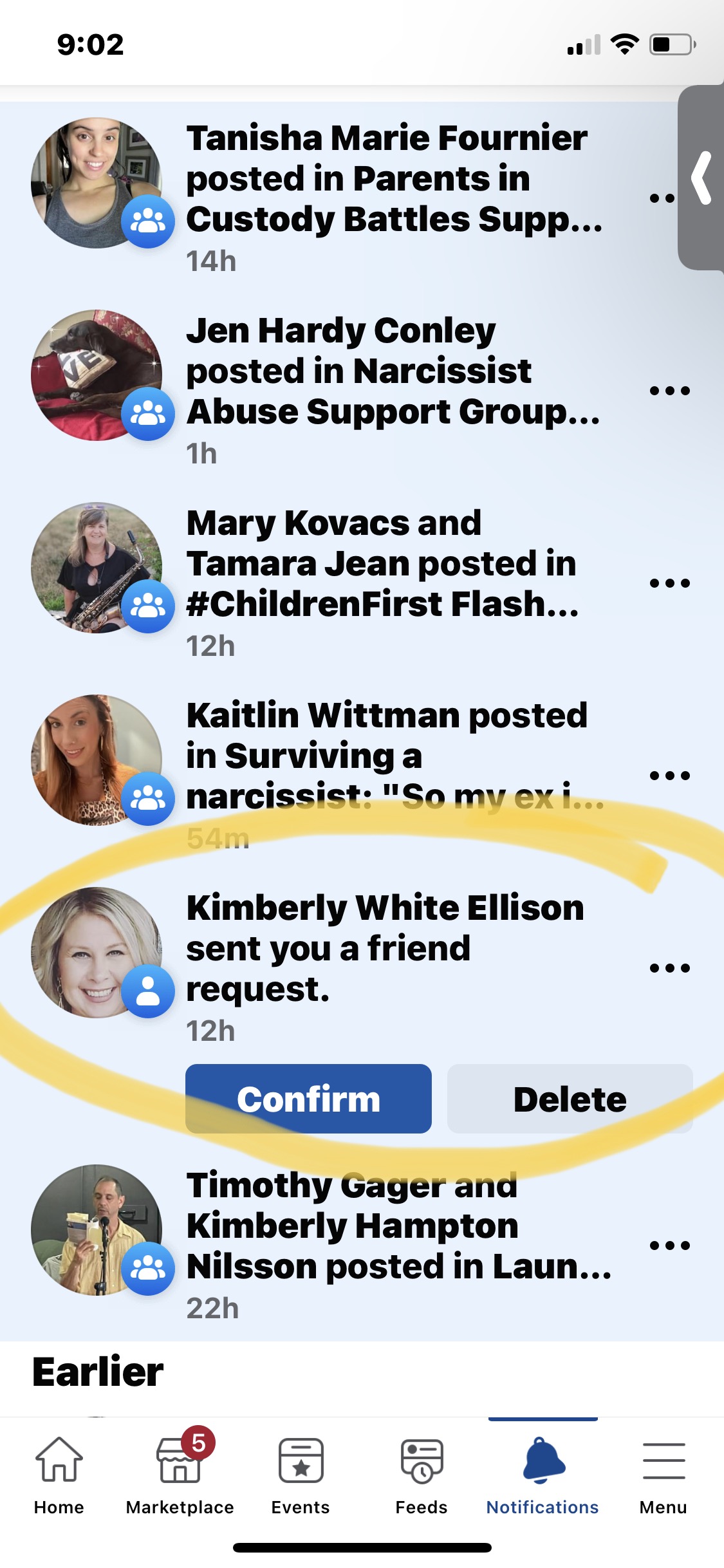Open options for Jen Hardy Conley notification
The width and height of the screenshot is (724, 1568).
[669, 390]
